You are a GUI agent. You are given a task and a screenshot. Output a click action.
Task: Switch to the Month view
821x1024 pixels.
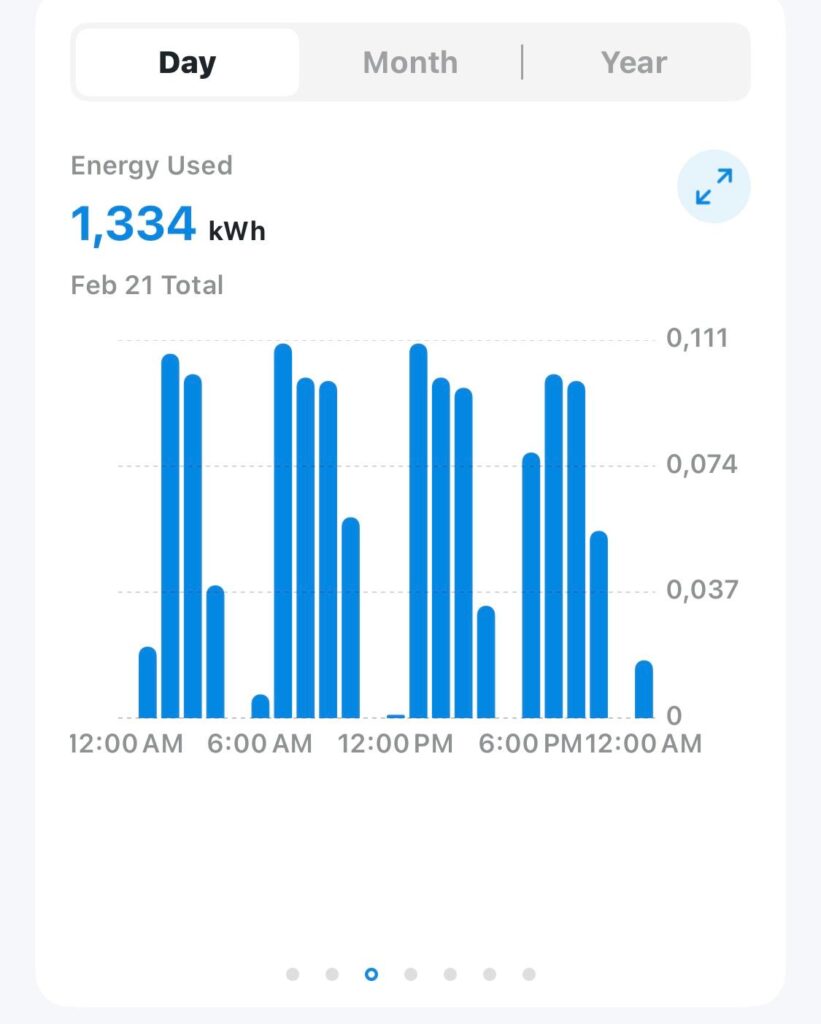(x=410, y=63)
